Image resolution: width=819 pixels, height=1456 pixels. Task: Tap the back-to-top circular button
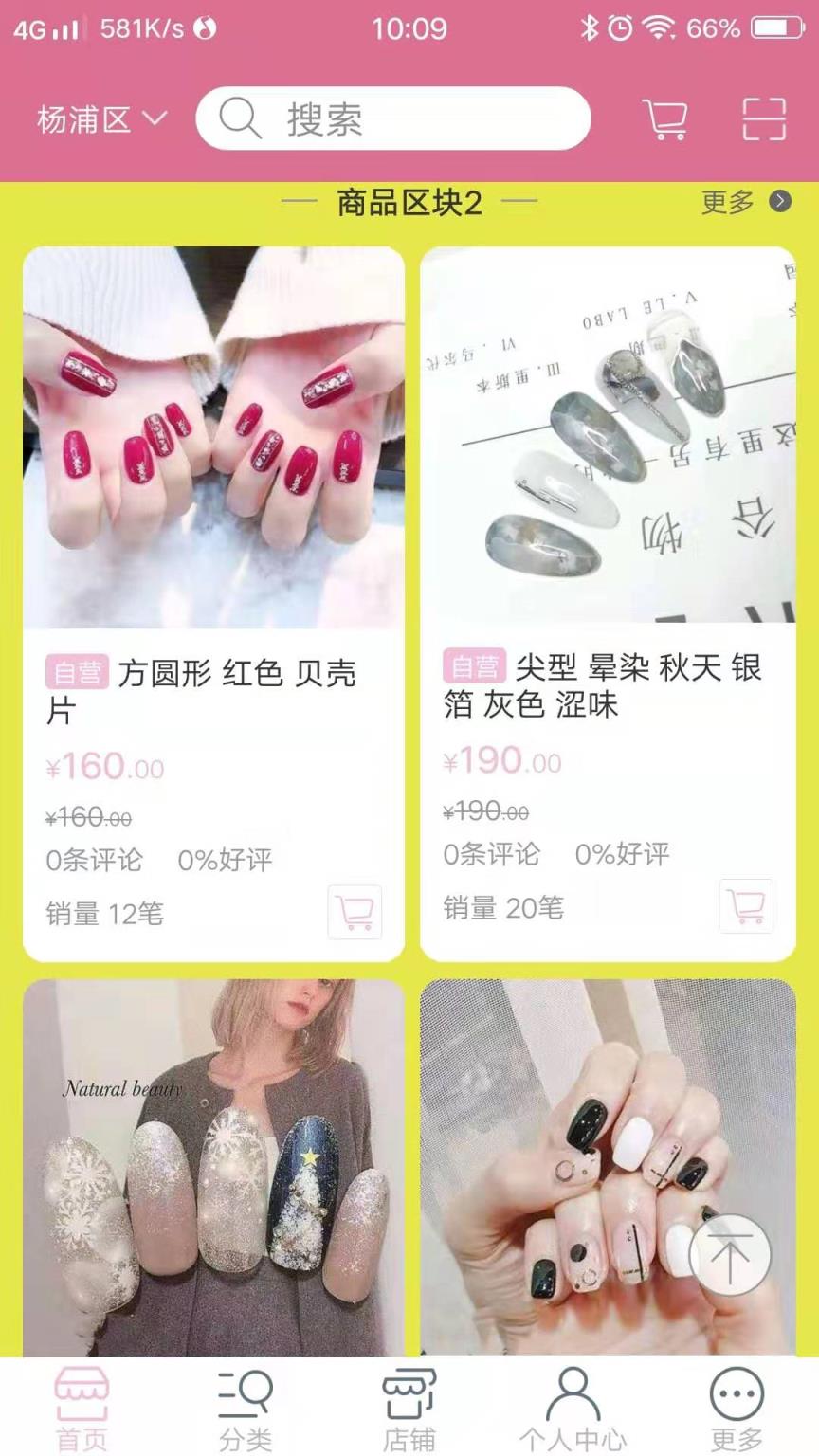point(729,1254)
